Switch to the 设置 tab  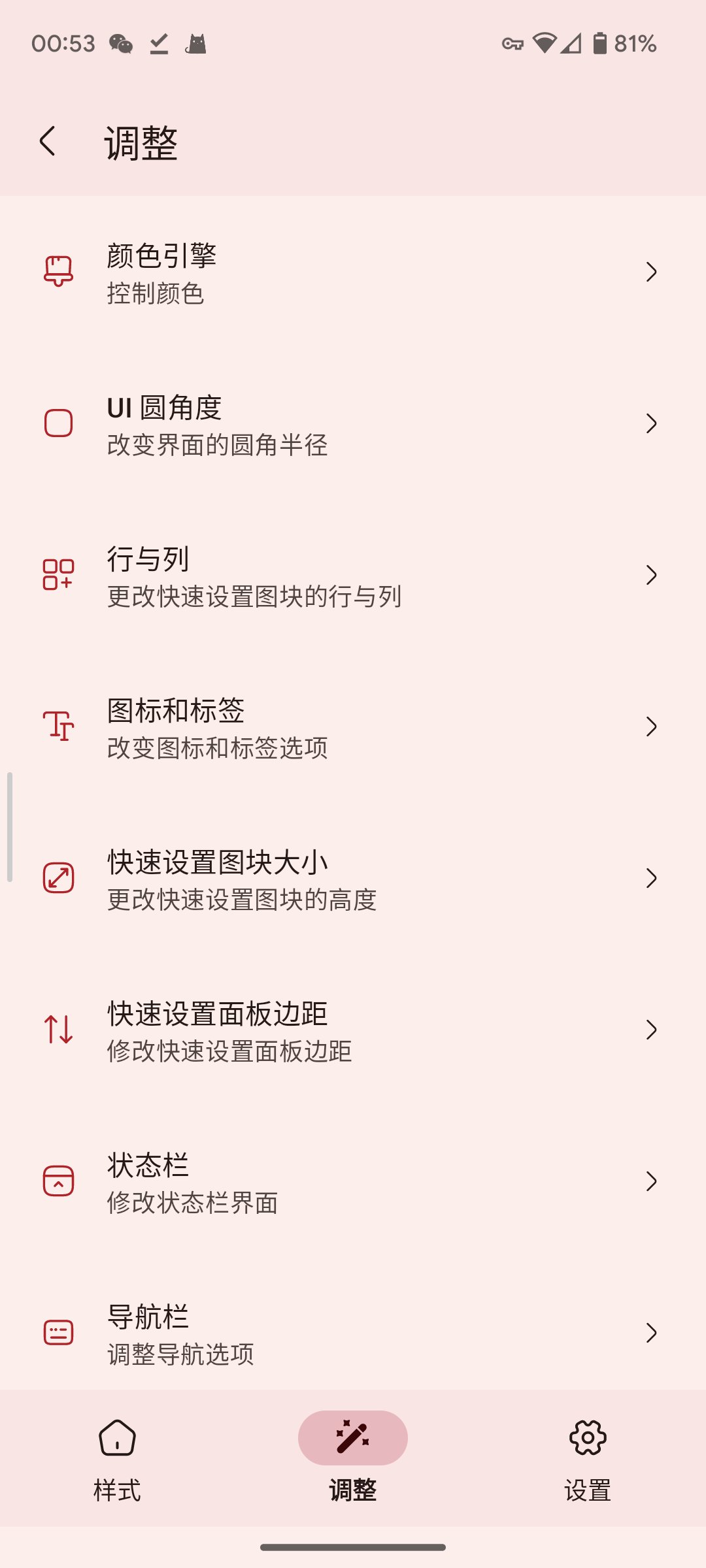tap(588, 1470)
